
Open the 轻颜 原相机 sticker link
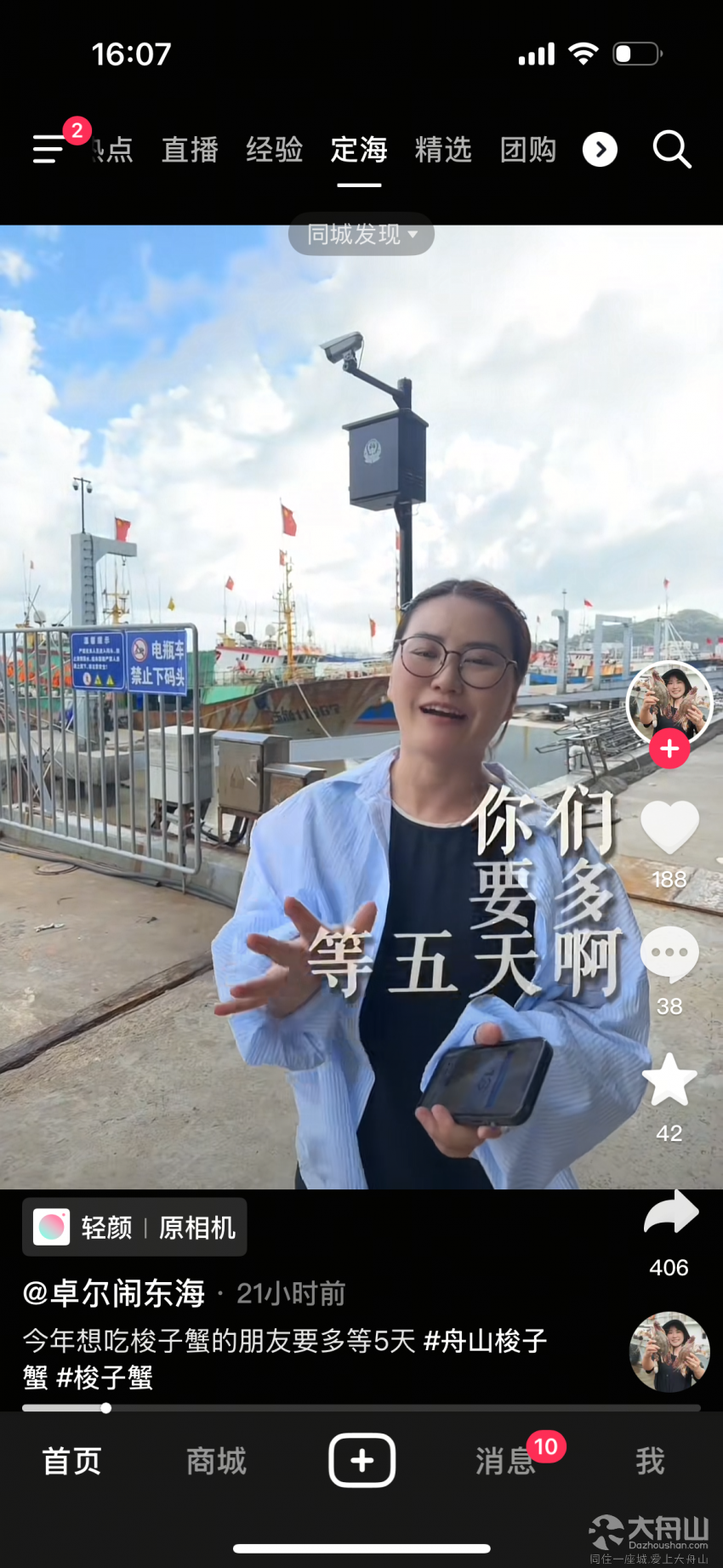134,1227
